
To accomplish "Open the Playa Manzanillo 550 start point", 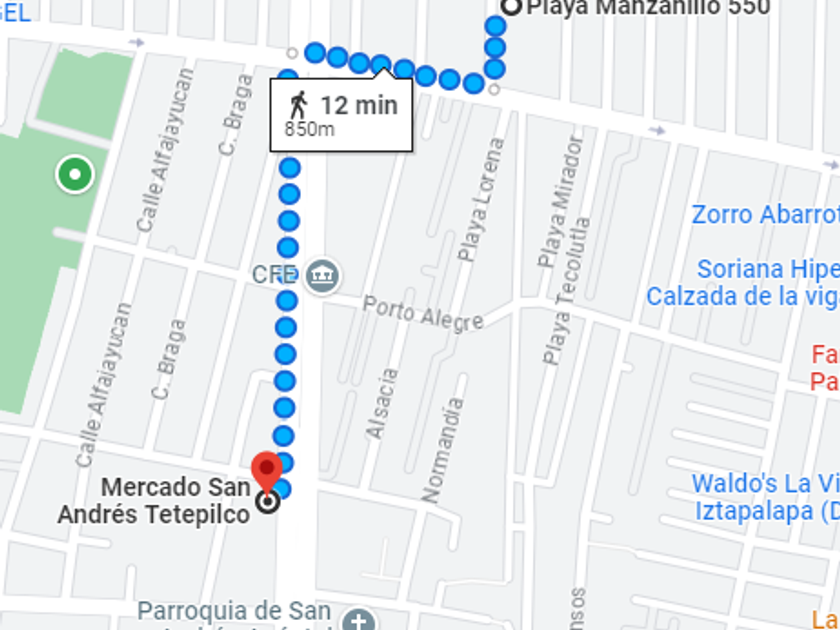I will [x=511, y=6].
